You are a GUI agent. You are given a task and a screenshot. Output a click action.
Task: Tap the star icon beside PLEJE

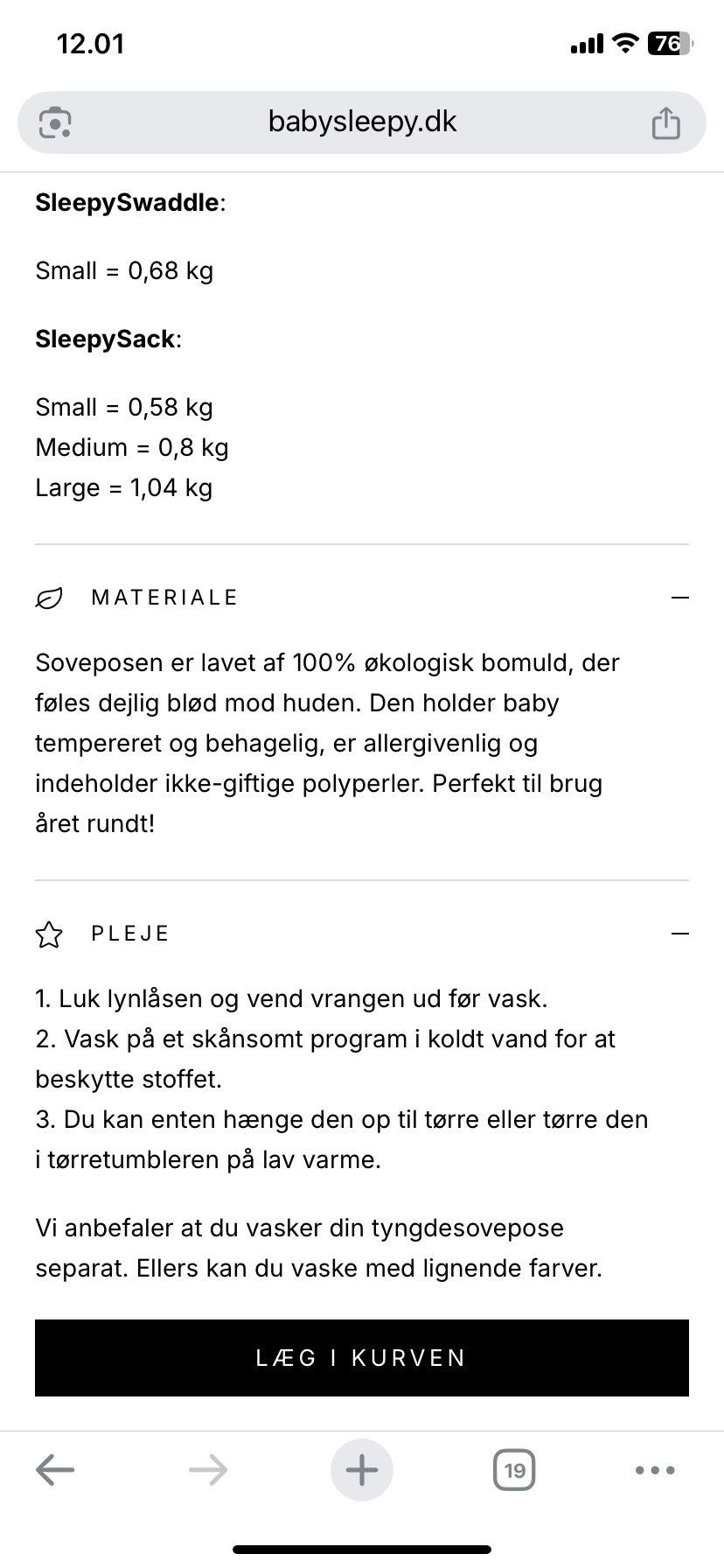[50, 934]
